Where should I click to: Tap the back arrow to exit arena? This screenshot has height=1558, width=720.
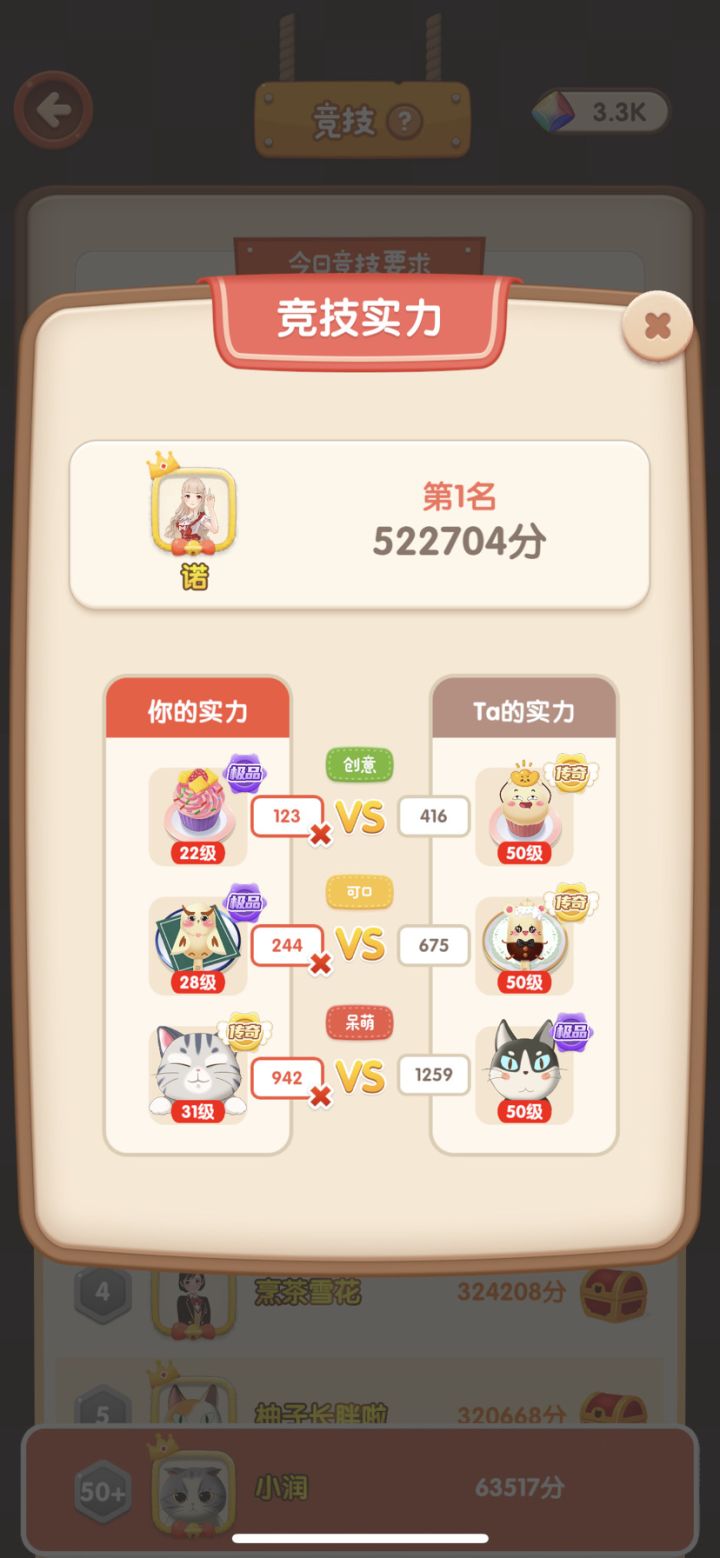click(x=53, y=110)
